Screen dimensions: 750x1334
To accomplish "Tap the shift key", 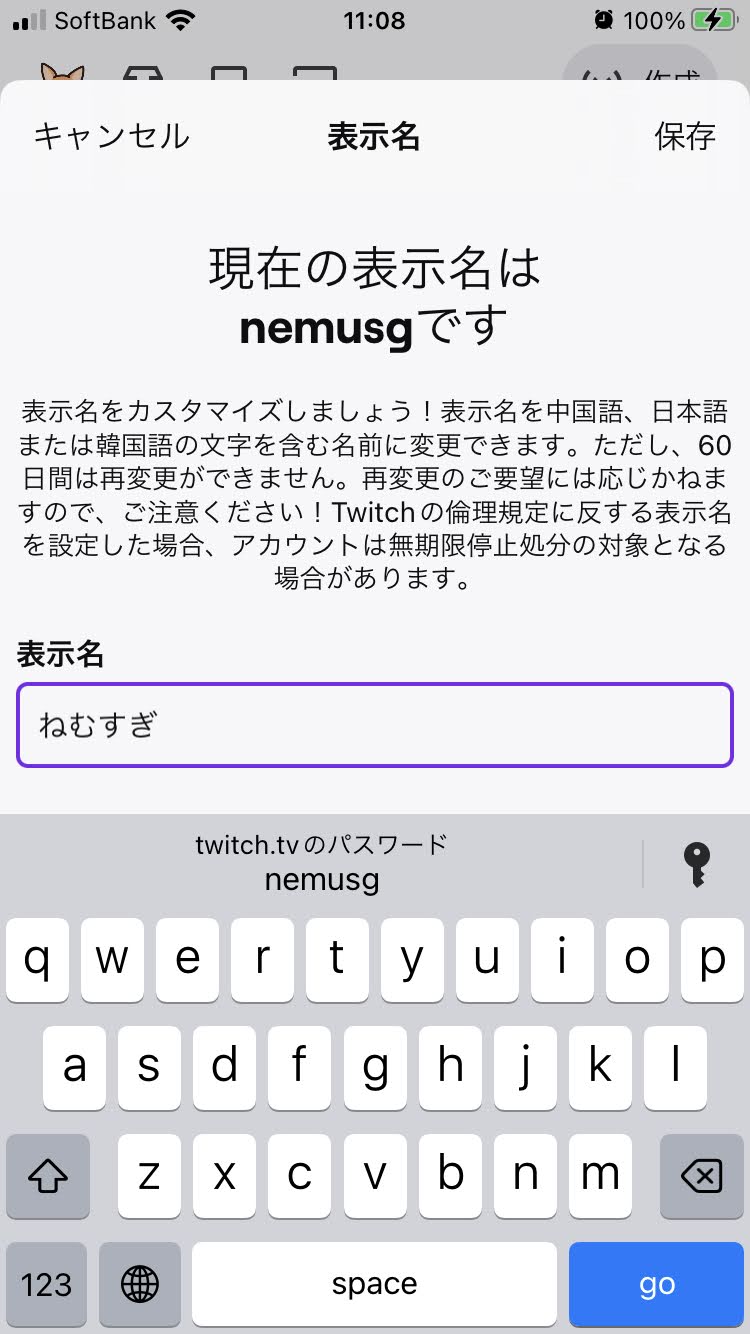I will (48, 1177).
